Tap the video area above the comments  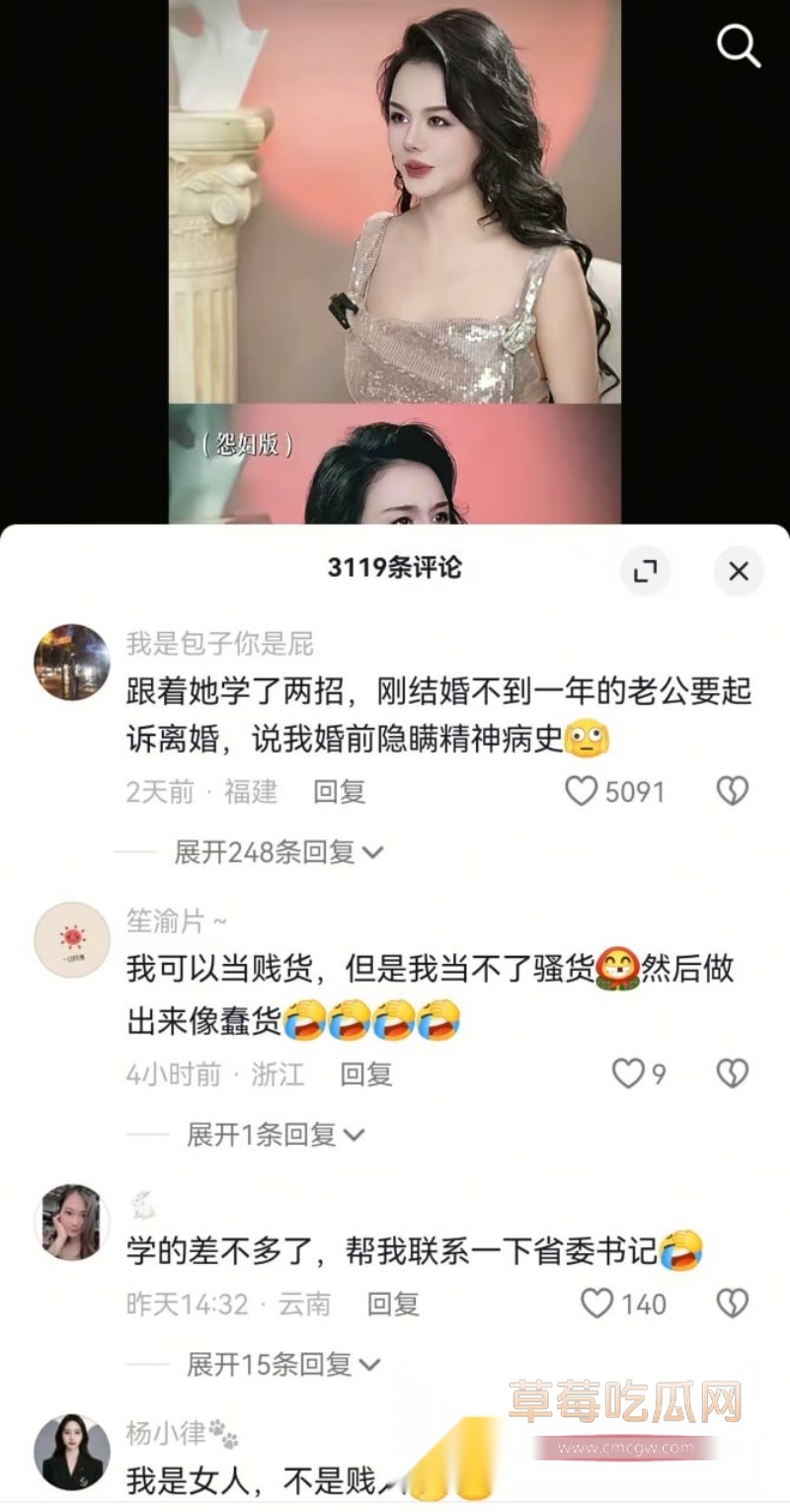[395, 257]
